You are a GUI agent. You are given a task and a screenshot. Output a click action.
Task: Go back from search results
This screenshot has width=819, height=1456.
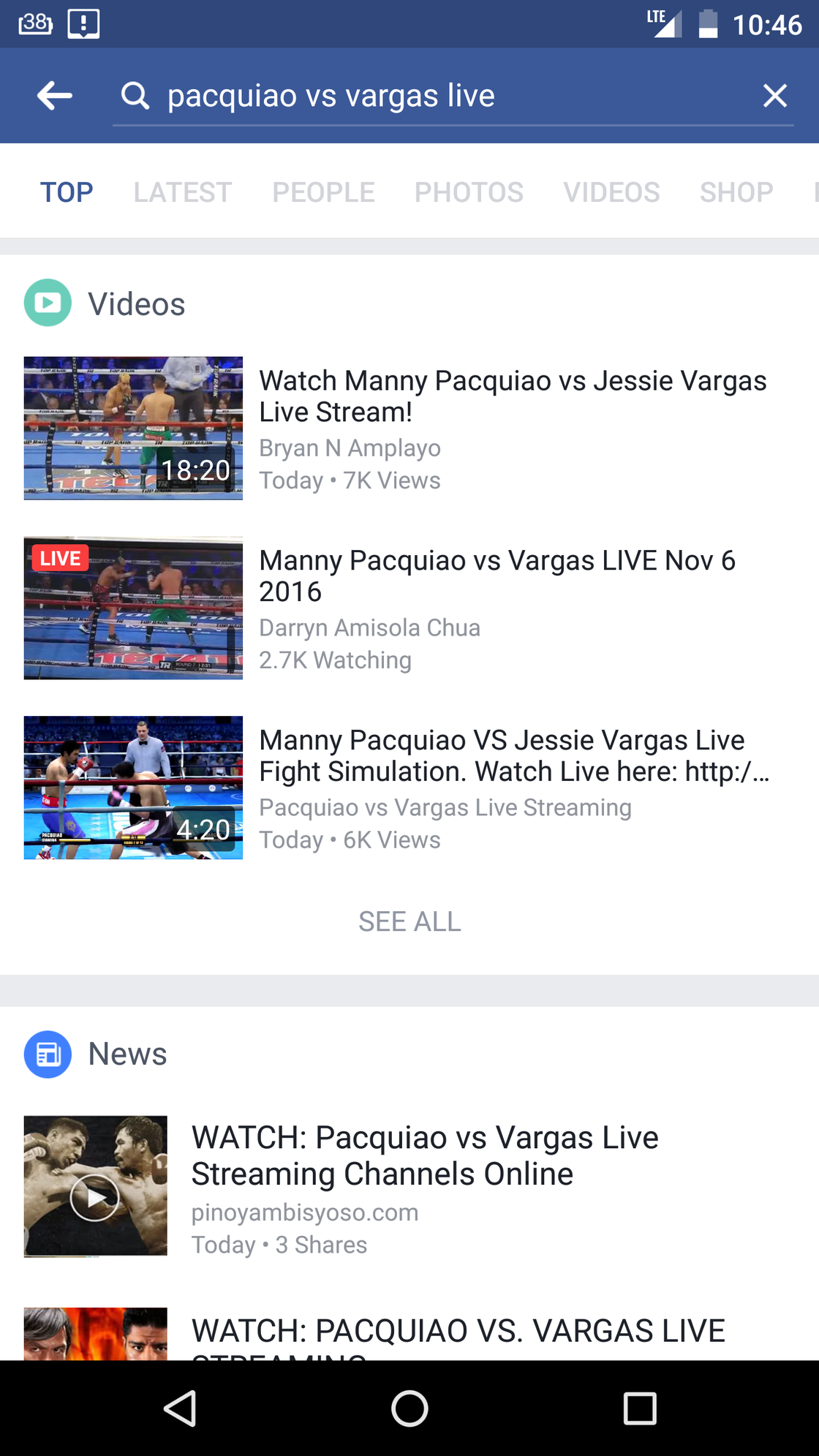point(55,96)
